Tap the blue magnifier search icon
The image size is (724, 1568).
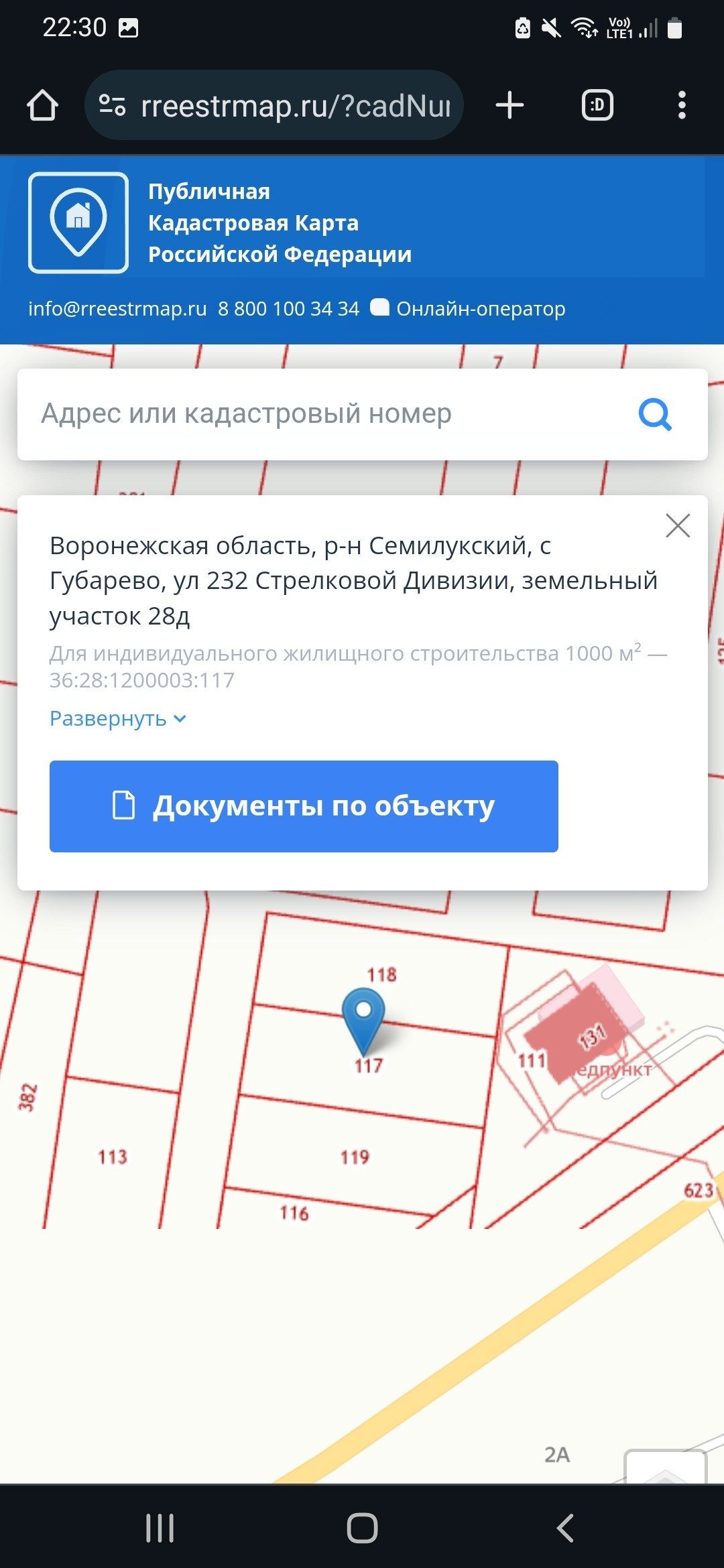655,414
